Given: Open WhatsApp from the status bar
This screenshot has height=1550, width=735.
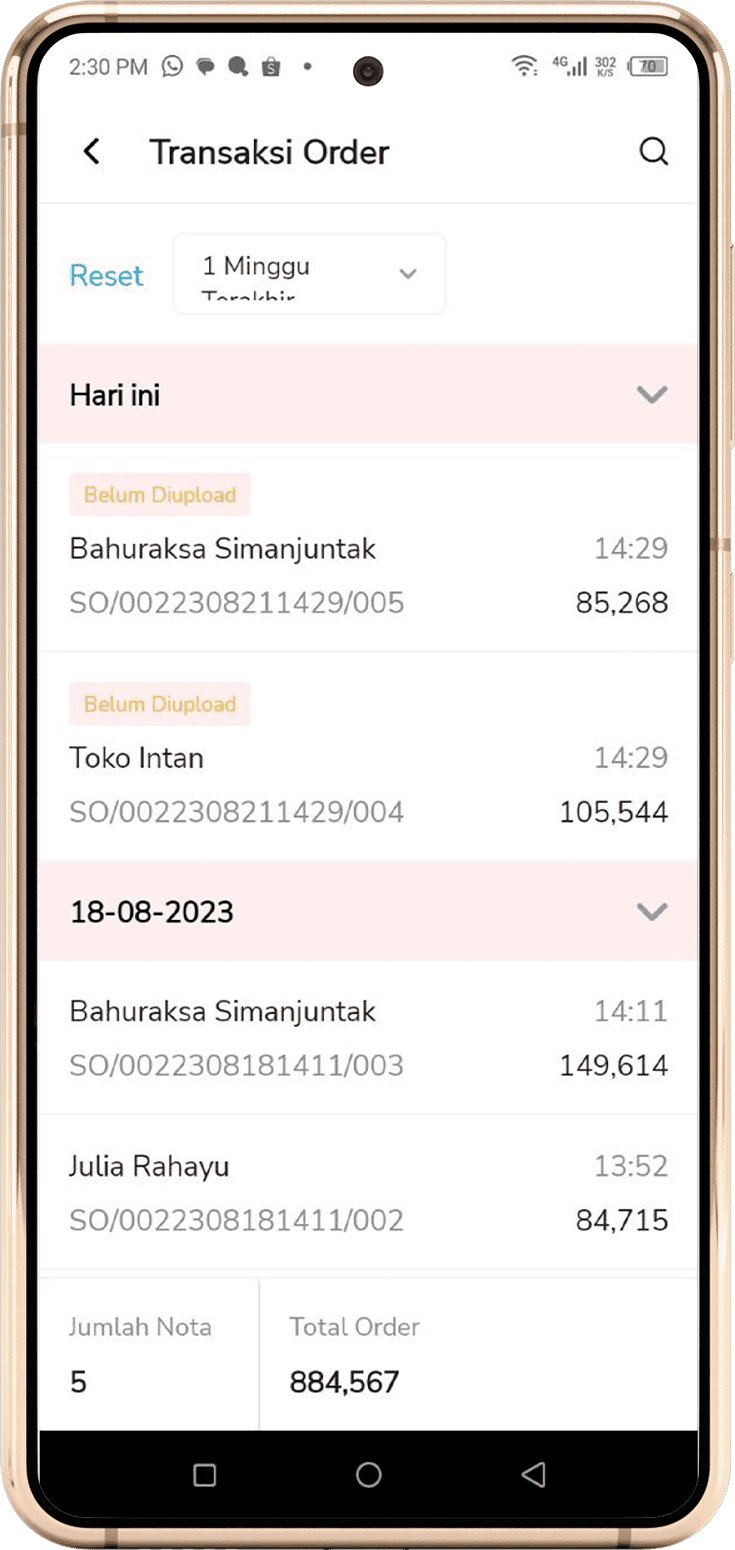Looking at the screenshot, I should coord(172,68).
